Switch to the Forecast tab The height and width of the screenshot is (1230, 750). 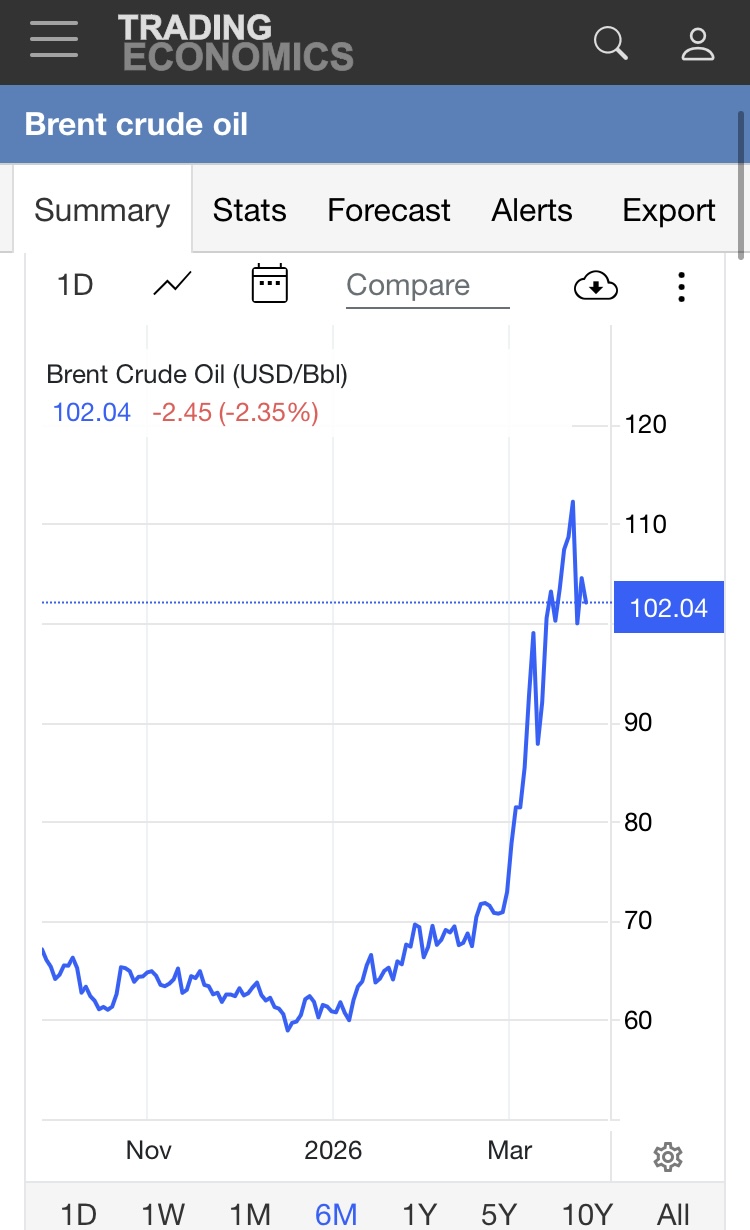click(x=389, y=210)
